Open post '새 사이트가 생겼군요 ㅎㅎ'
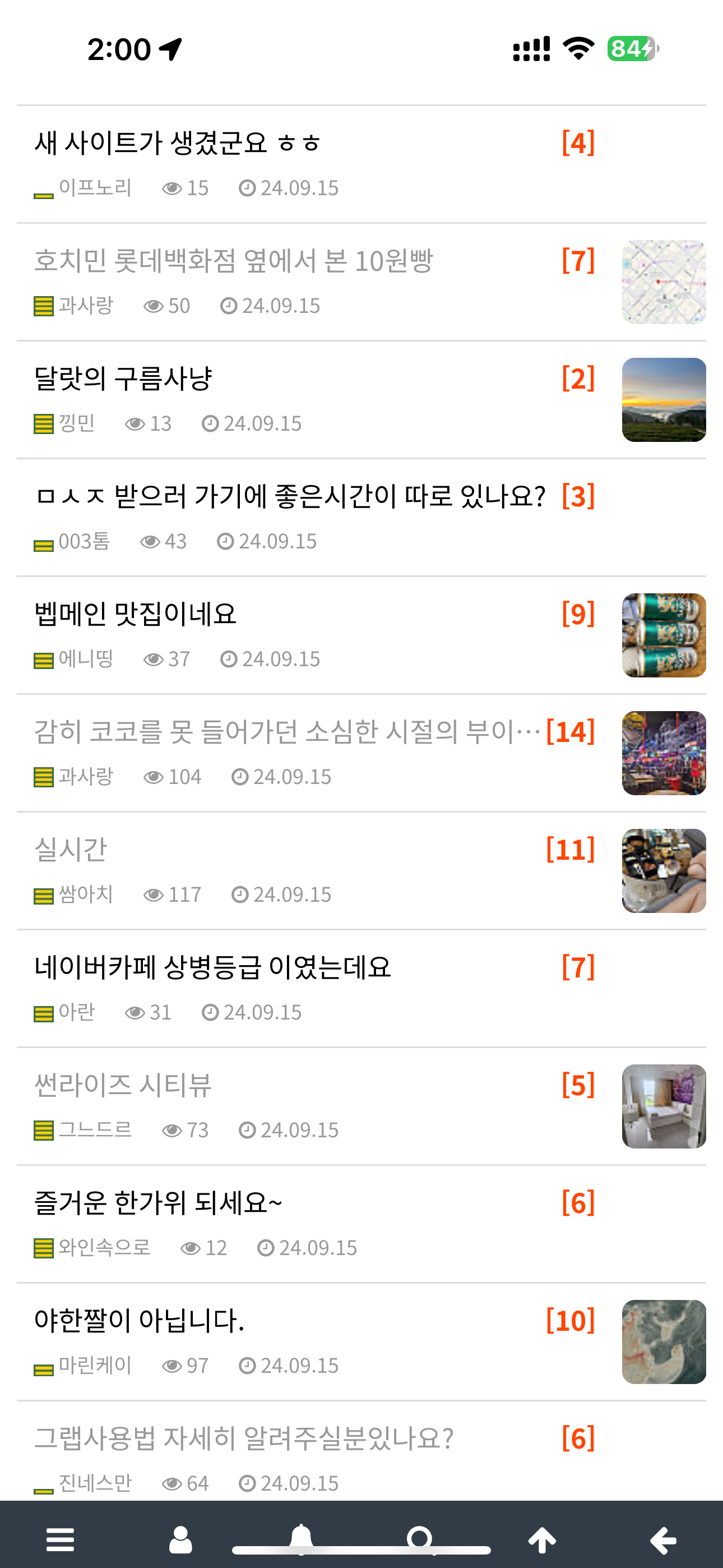The width and height of the screenshot is (723, 1568). pos(178,143)
